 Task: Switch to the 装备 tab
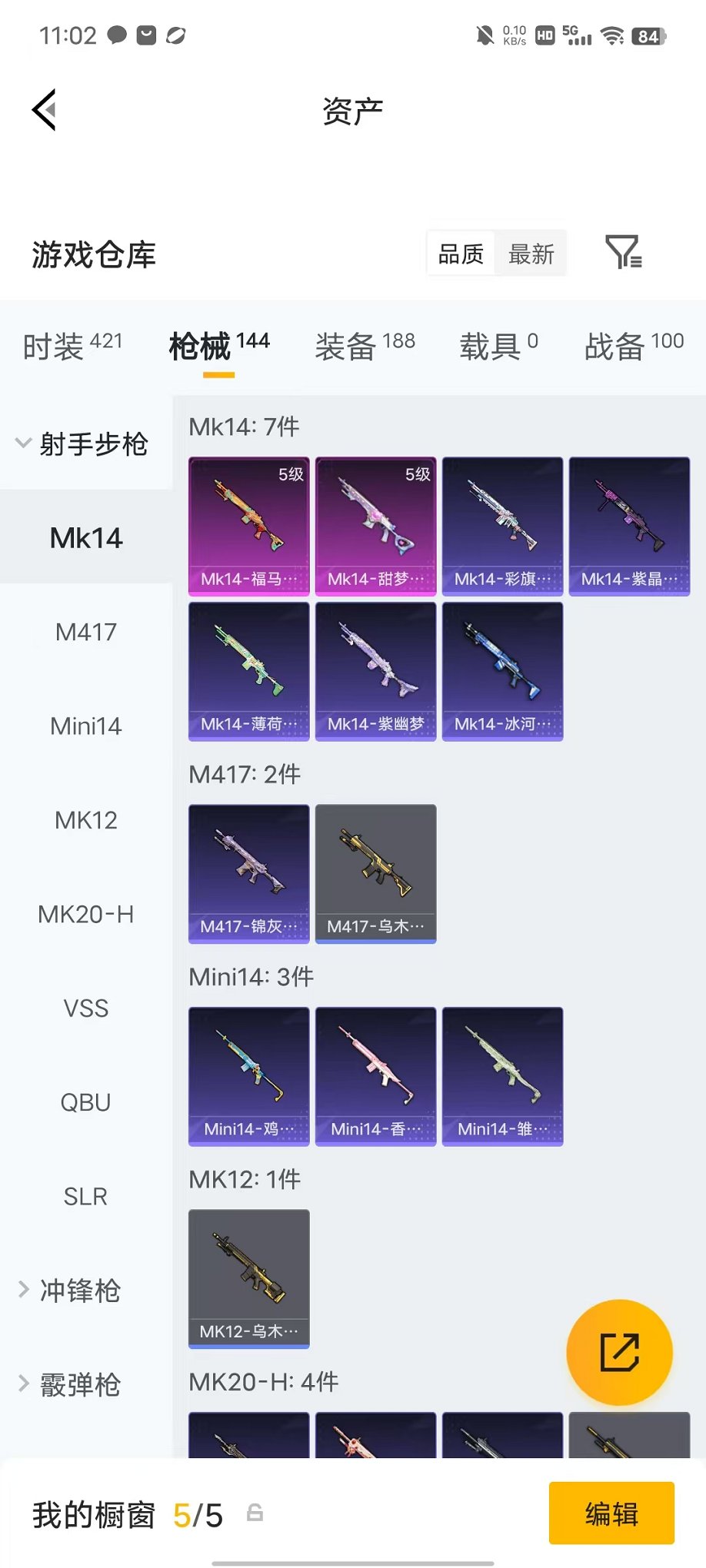365,345
